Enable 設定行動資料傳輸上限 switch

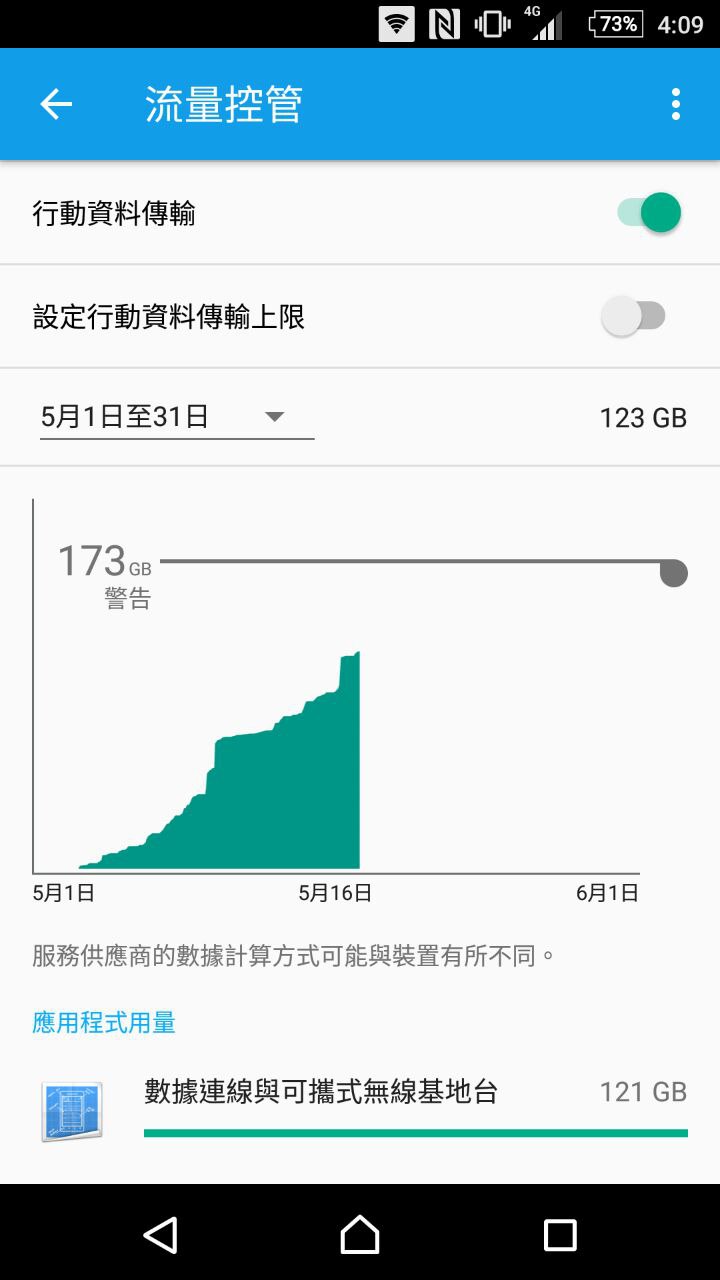[634, 317]
